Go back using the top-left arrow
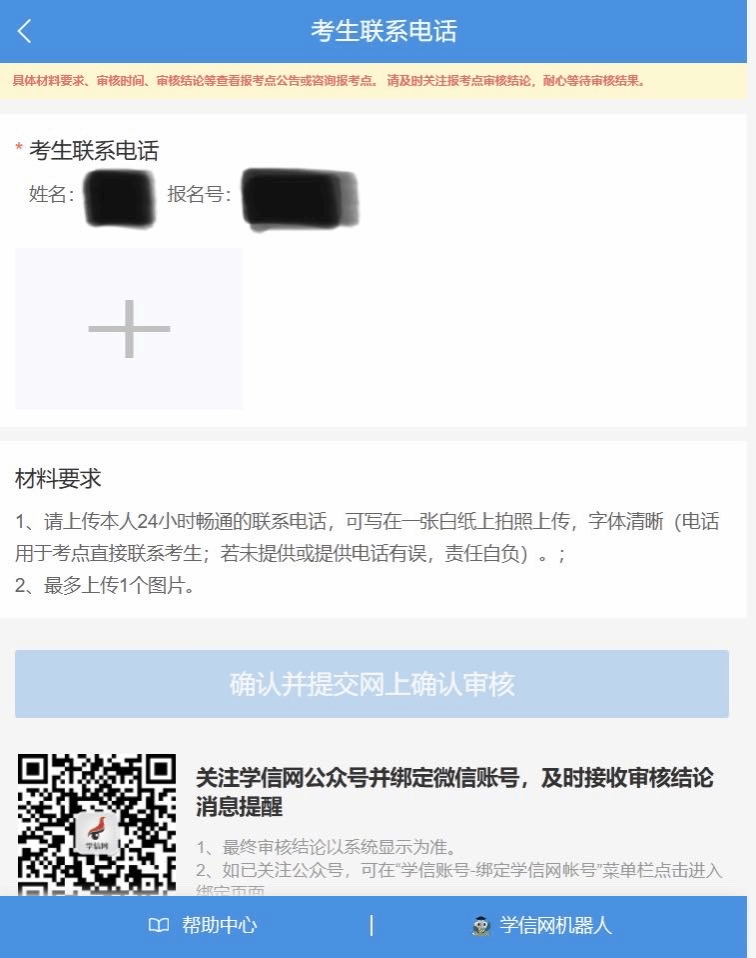 pyautogui.click(x=25, y=31)
